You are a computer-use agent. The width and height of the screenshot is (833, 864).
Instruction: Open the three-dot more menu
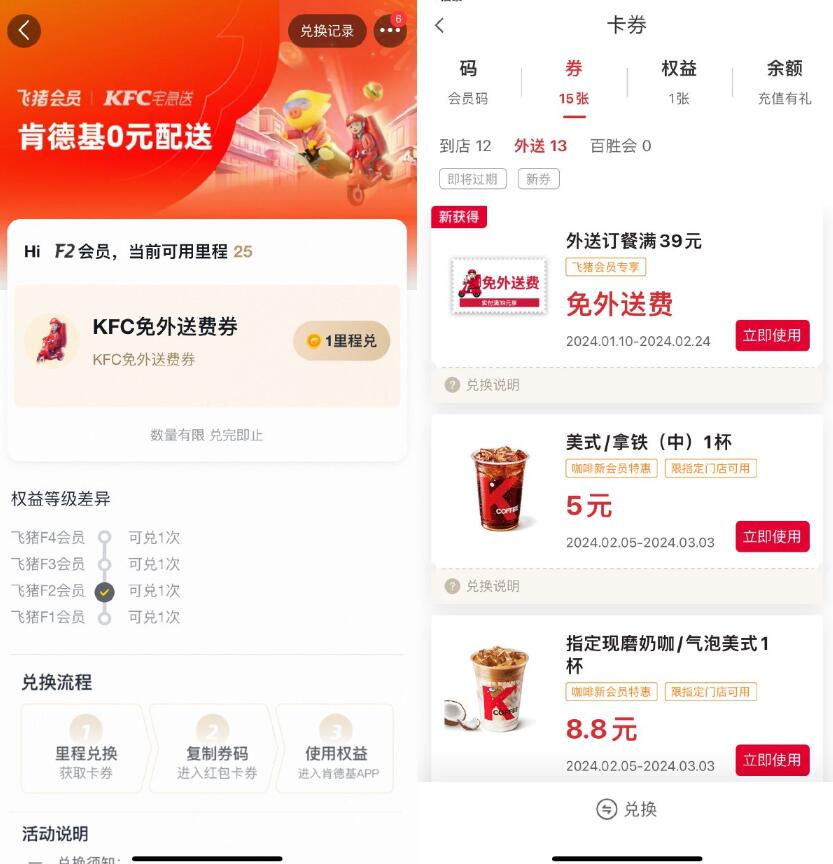(x=390, y=31)
